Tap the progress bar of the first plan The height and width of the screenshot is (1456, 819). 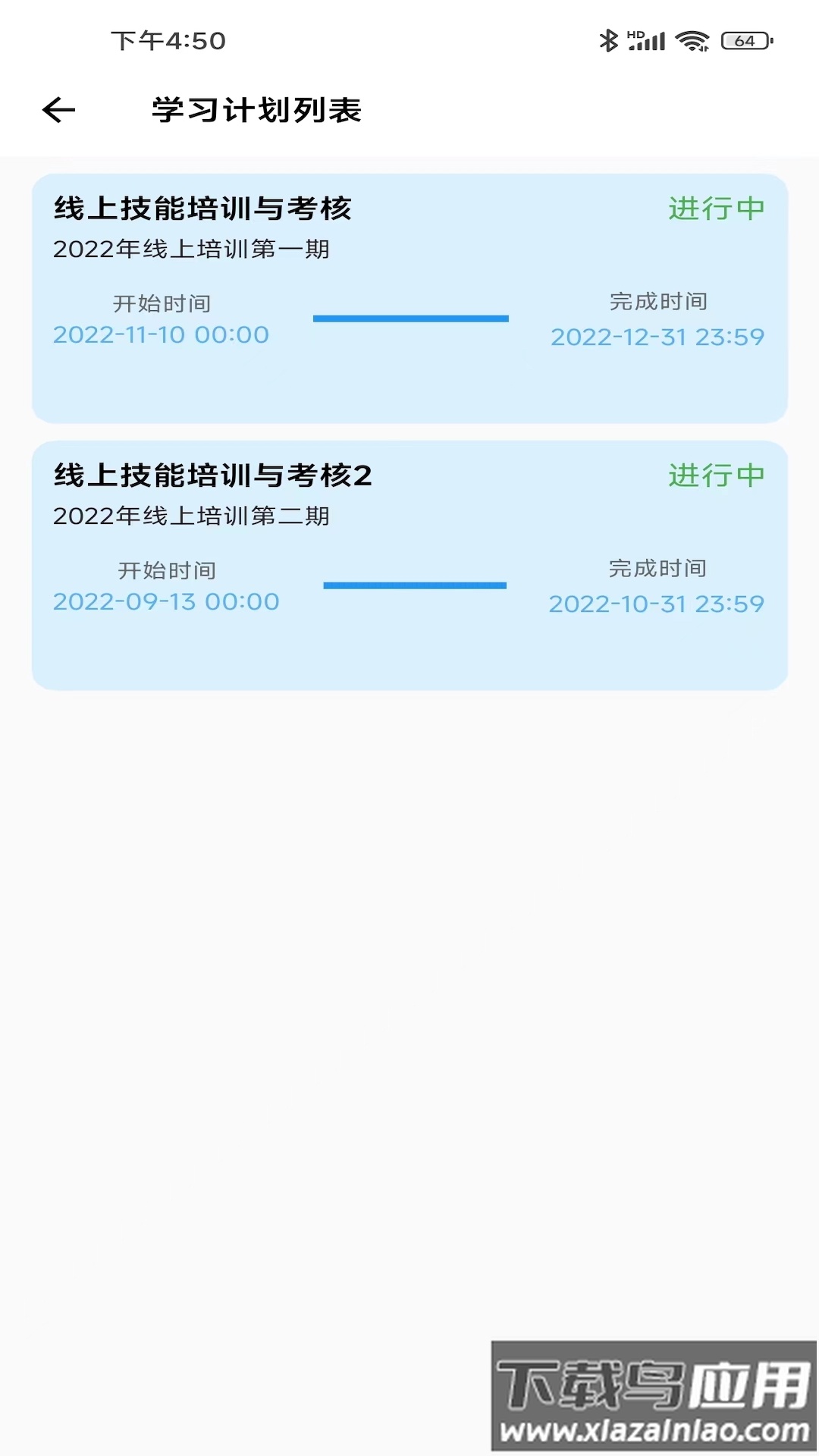(x=410, y=319)
